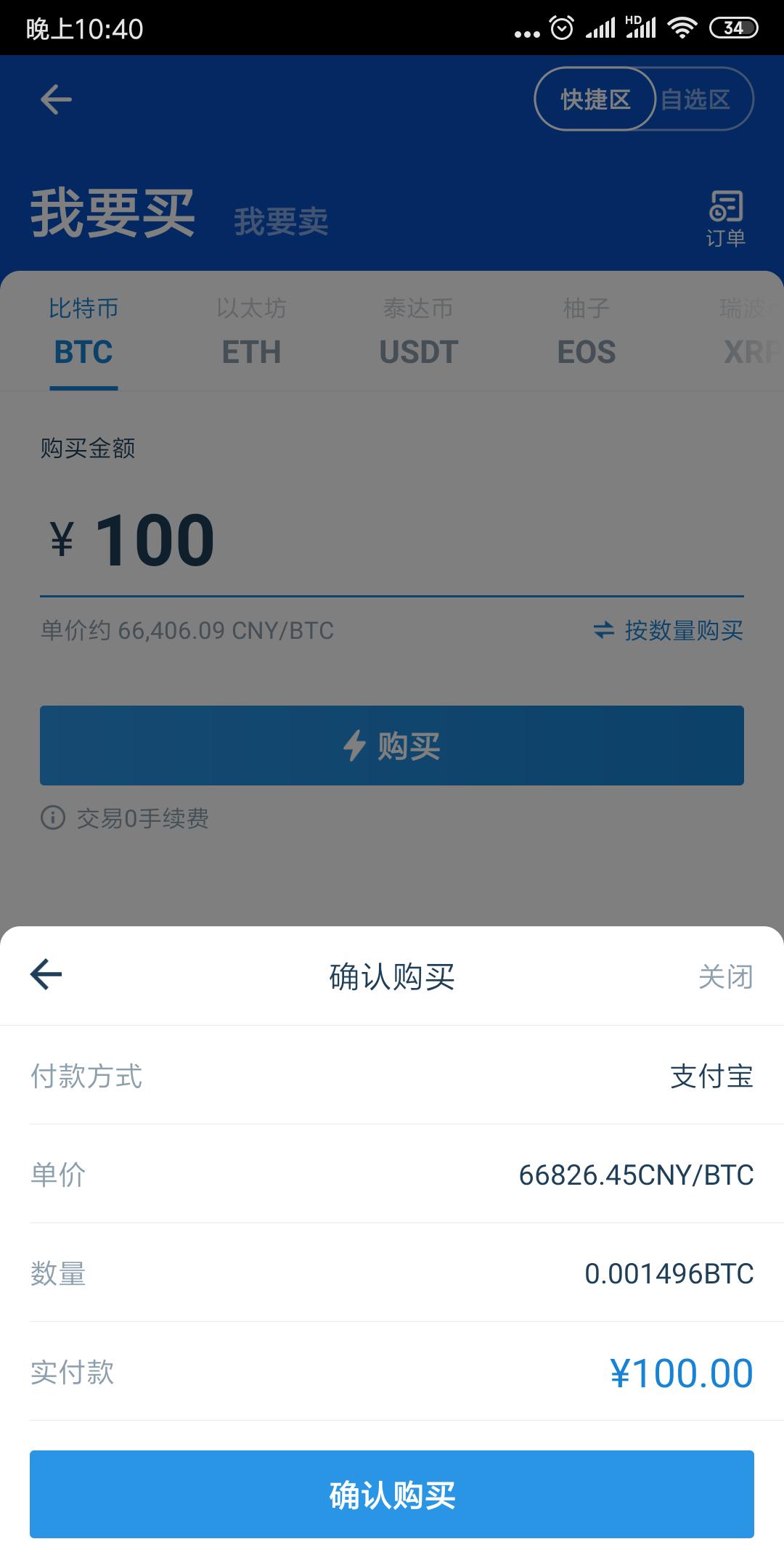Click 关闭 to dismiss the sheet
The image size is (784, 1568).
pyautogui.click(x=725, y=976)
